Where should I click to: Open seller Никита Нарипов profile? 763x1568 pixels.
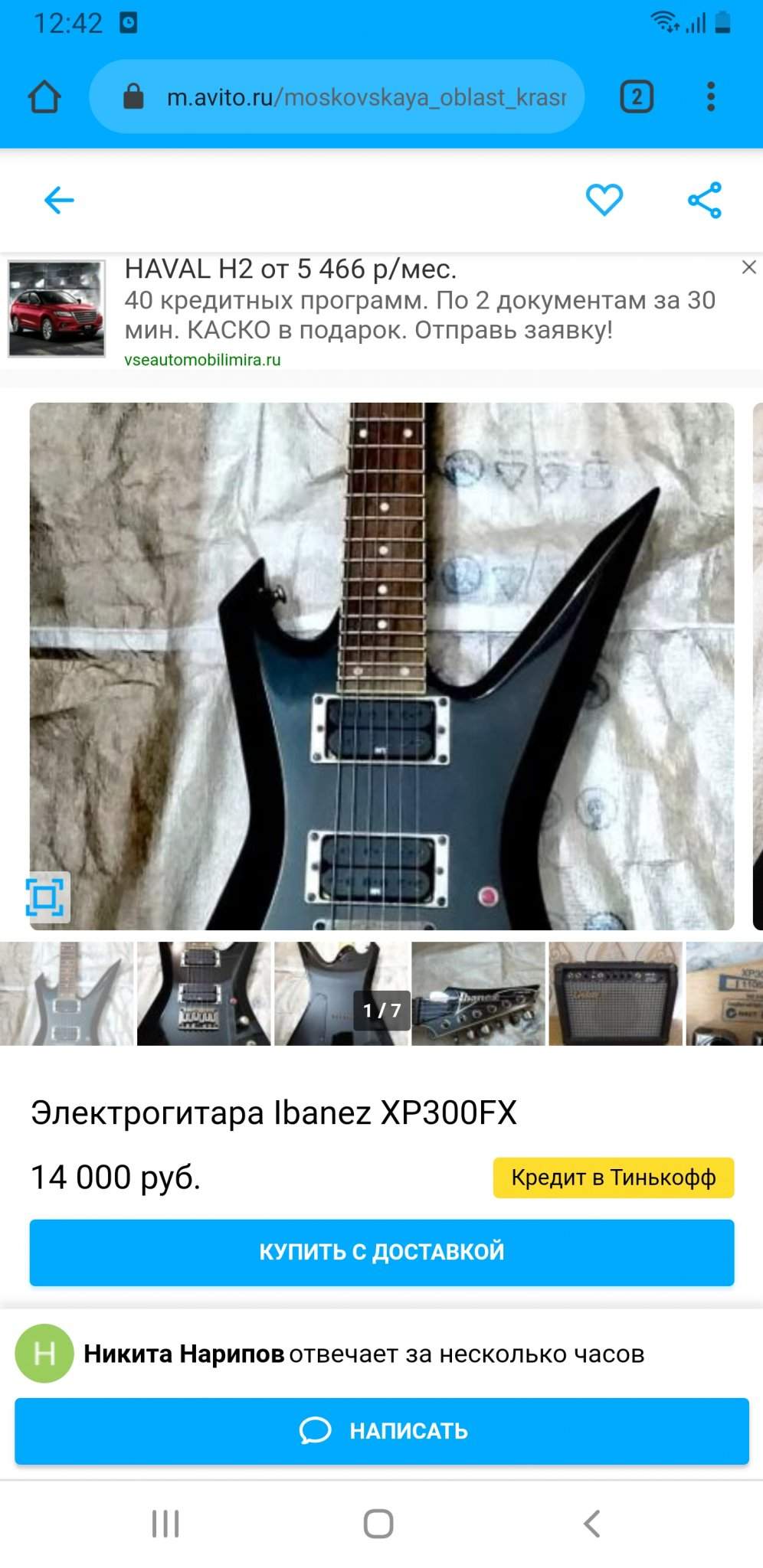[x=184, y=1354]
